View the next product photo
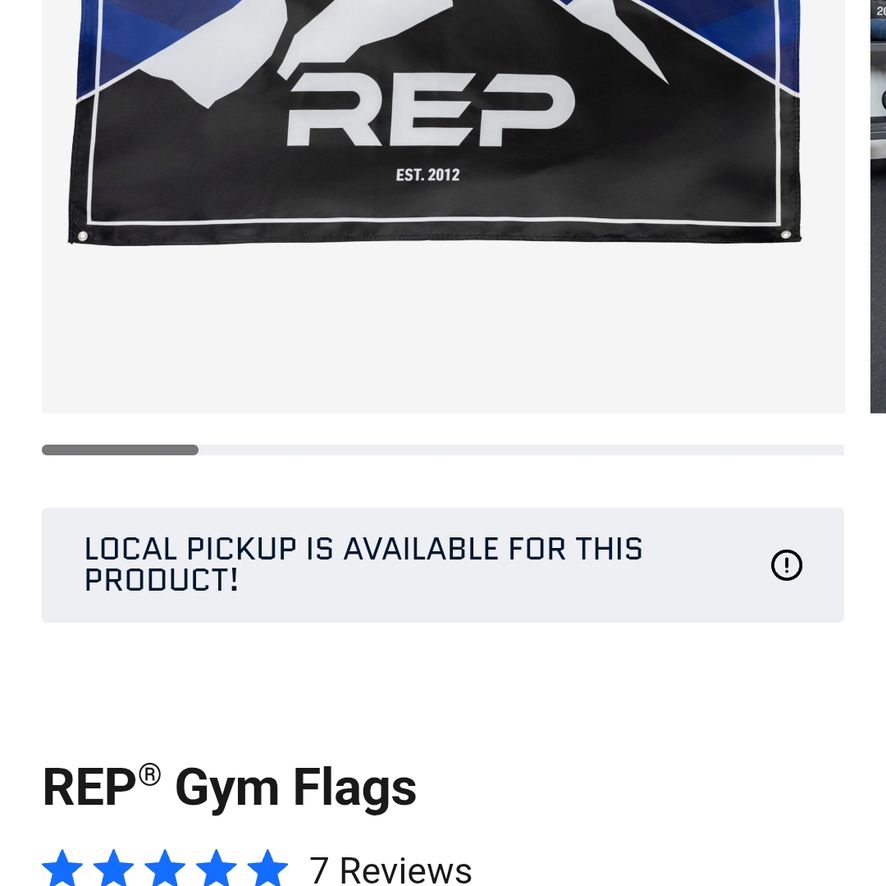 878,200
